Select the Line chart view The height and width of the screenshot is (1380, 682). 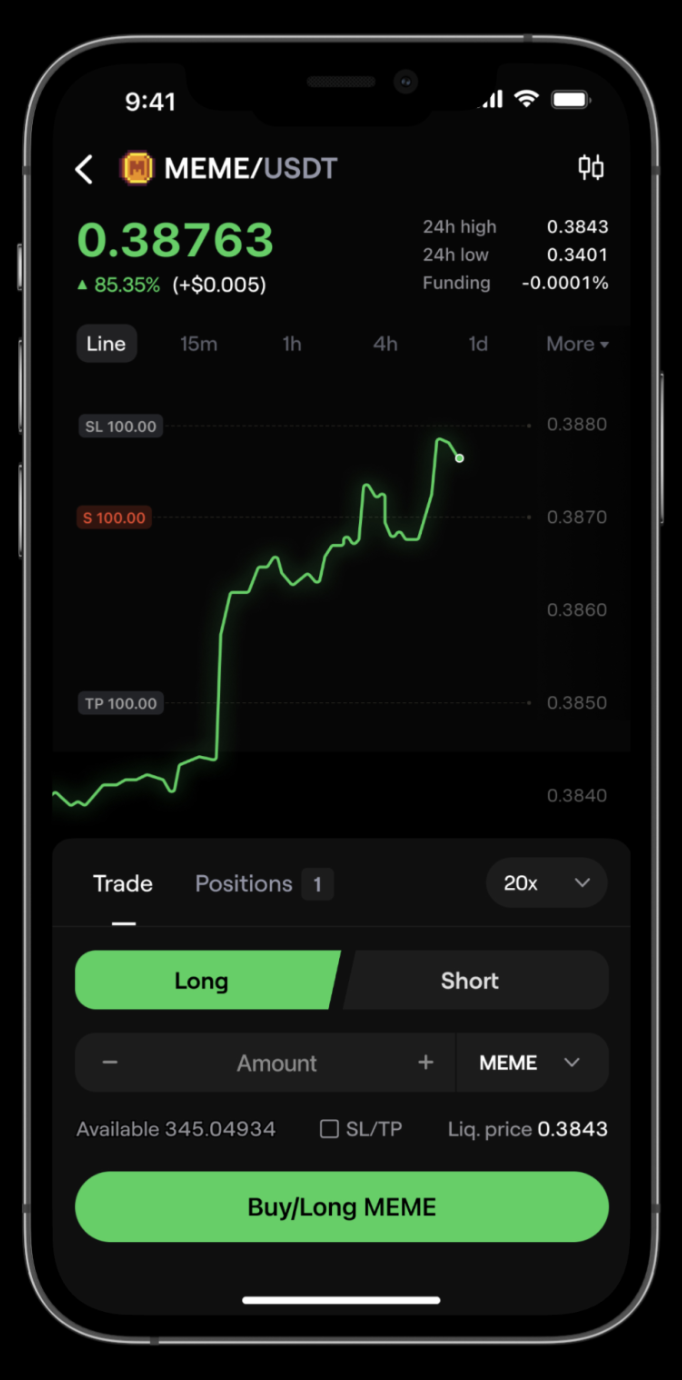pos(106,344)
